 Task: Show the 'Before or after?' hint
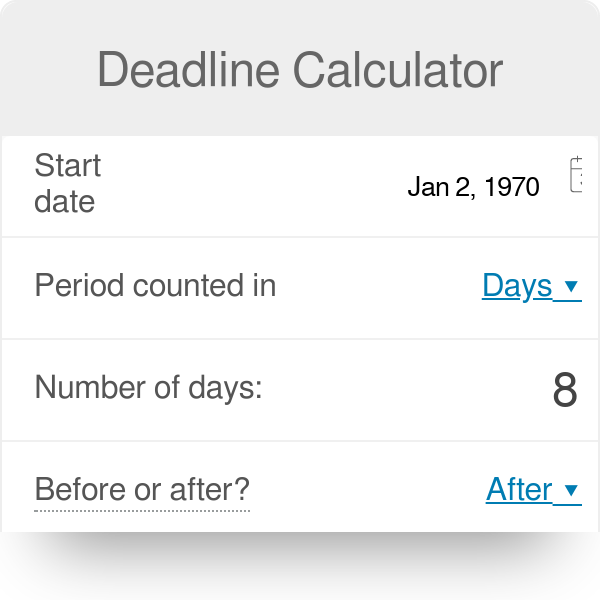pos(141,490)
